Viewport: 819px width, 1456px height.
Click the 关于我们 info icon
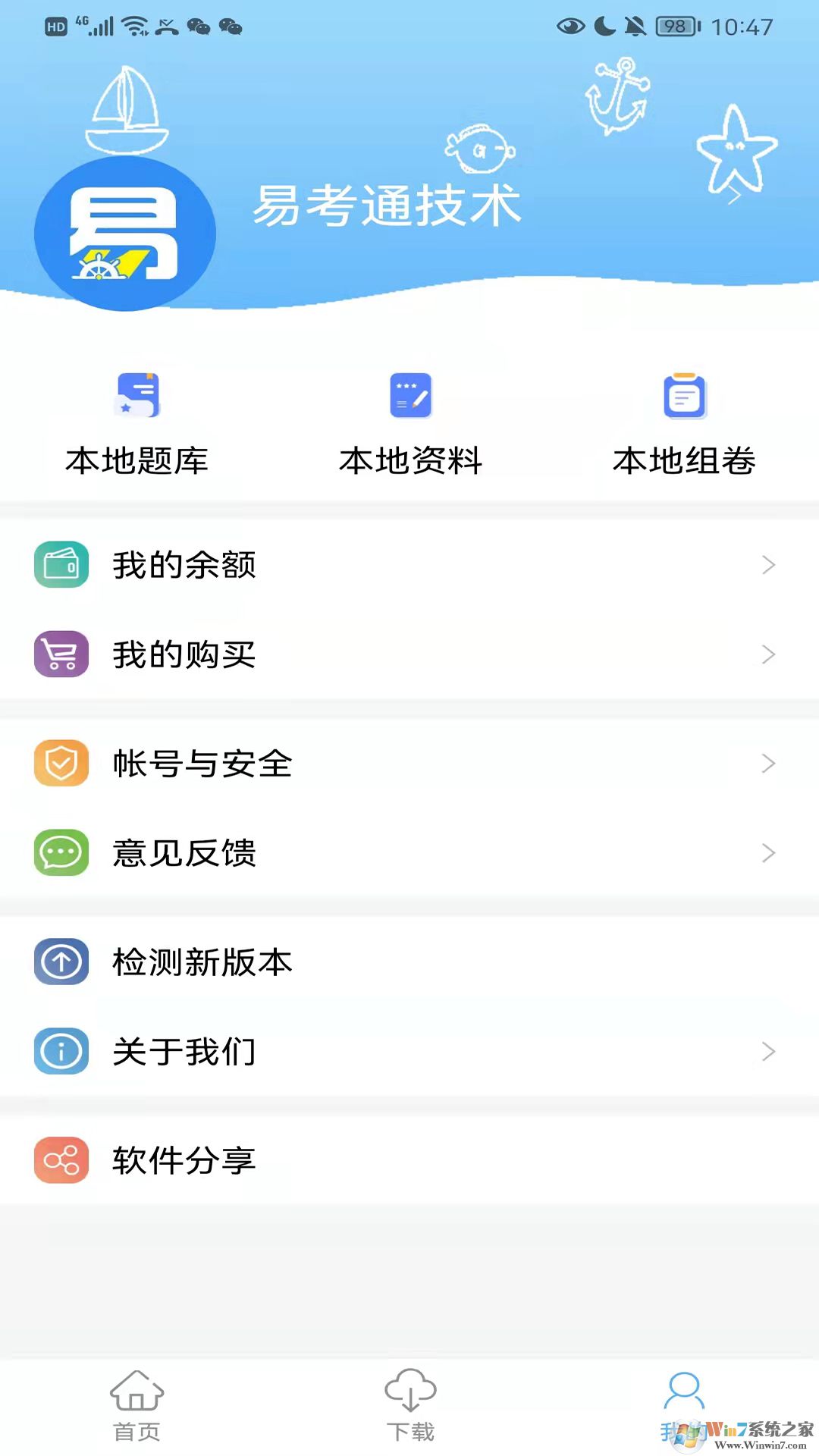[61, 1052]
